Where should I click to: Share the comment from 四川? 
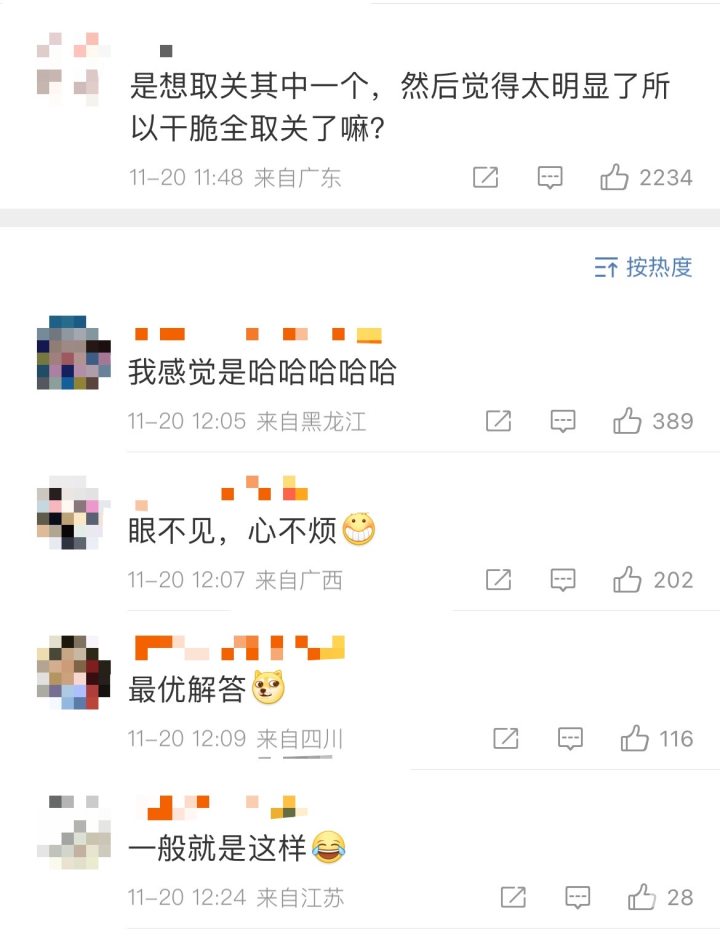pos(506,739)
